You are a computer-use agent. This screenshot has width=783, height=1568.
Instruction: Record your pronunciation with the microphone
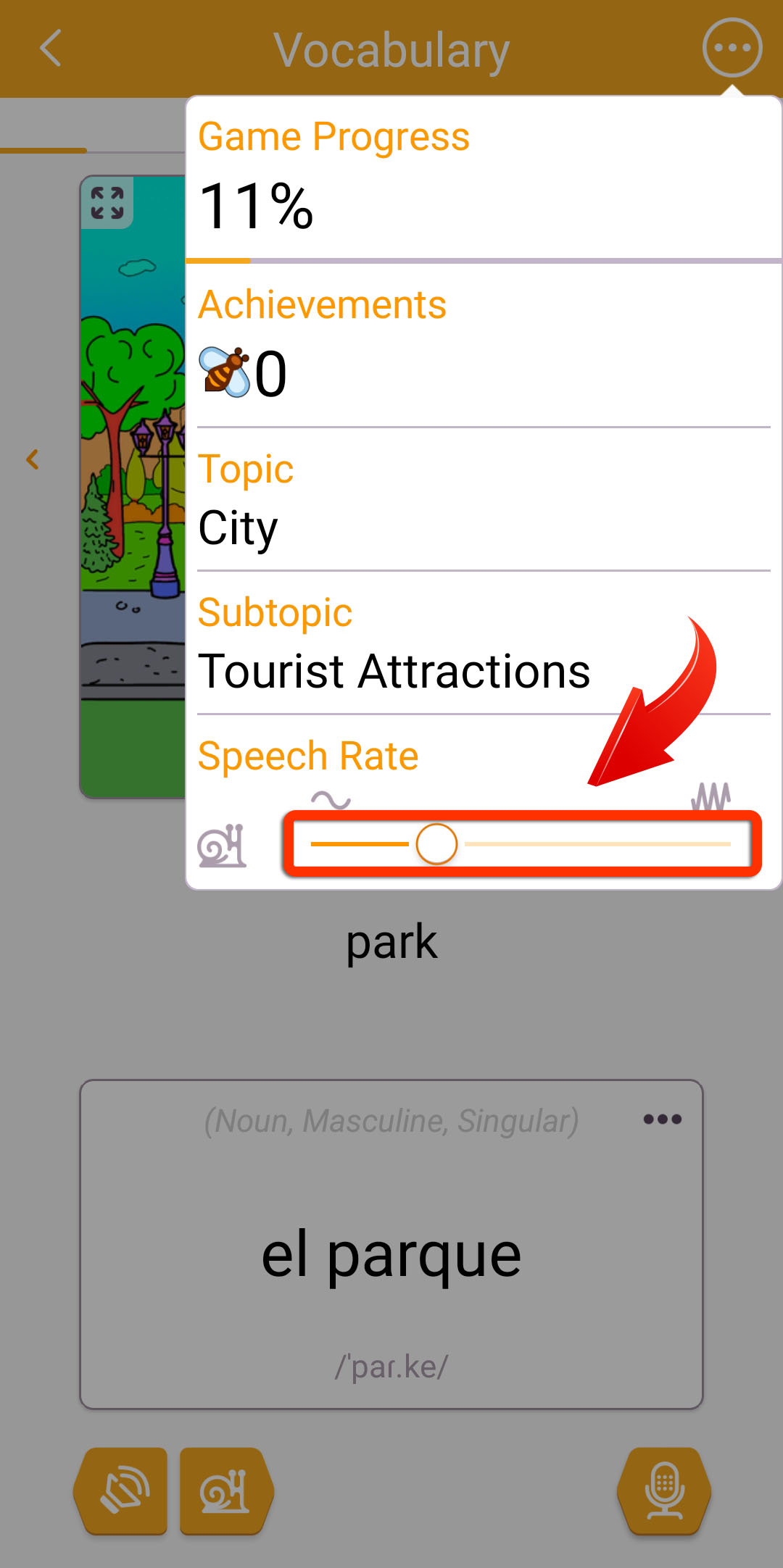point(664,1491)
